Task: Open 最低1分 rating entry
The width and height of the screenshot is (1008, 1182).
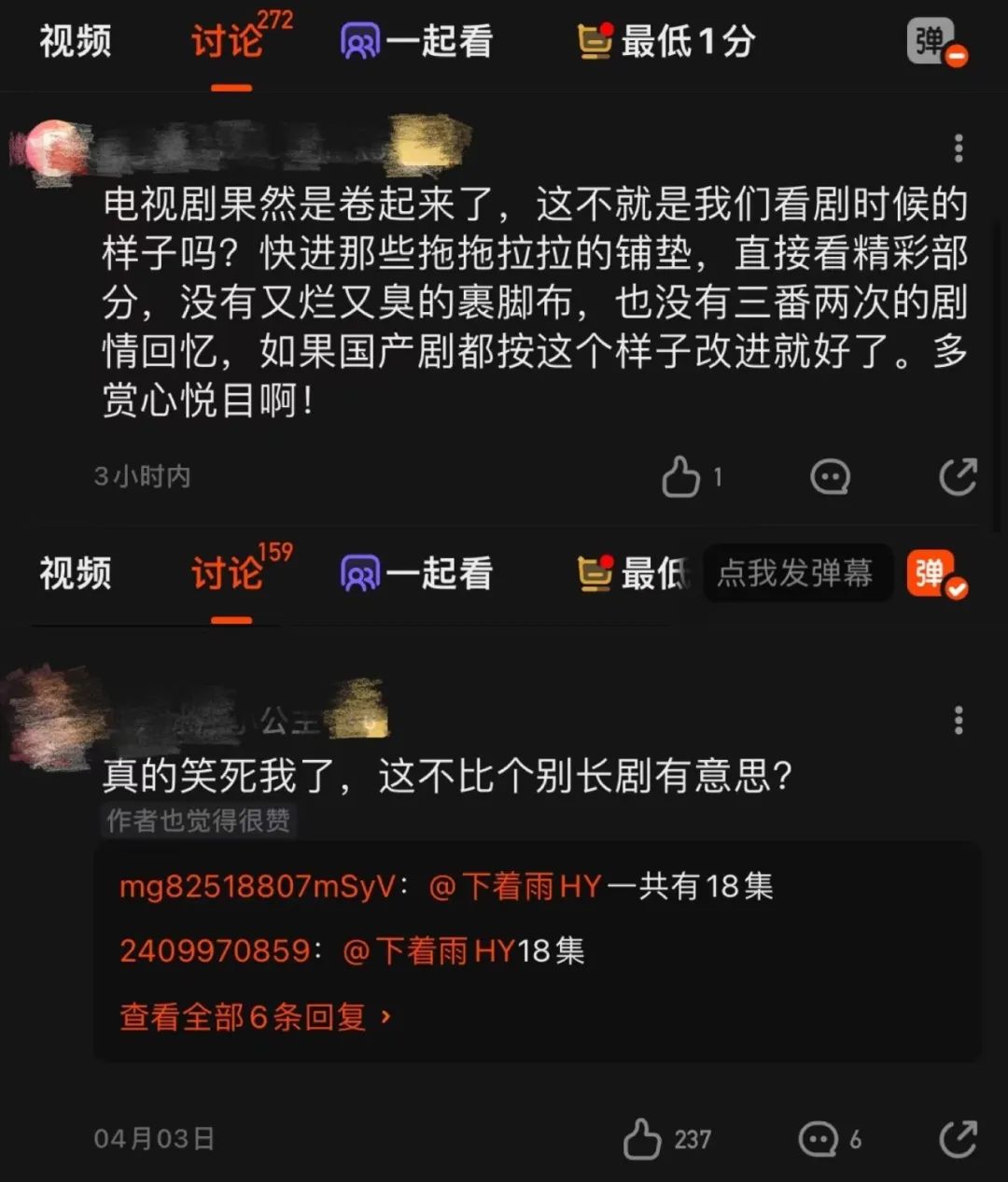Action: point(666,41)
